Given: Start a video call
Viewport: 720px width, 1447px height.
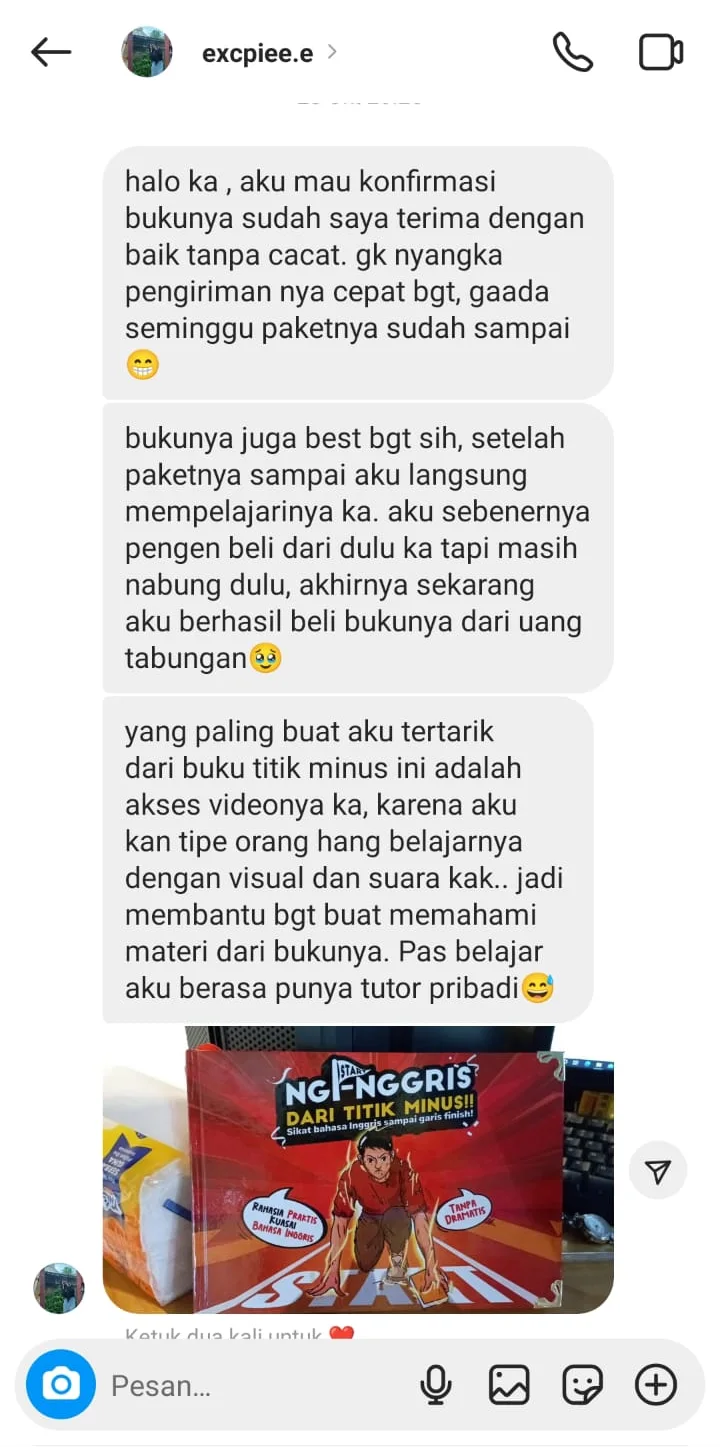Looking at the screenshot, I should tap(661, 52).
